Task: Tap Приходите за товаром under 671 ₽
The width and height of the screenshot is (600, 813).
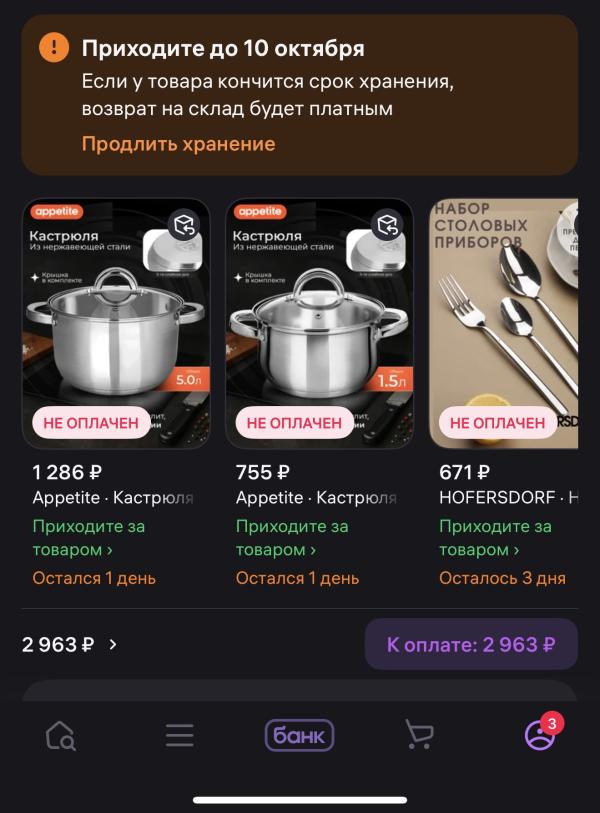Action: pyautogui.click(x=495, y=538)
